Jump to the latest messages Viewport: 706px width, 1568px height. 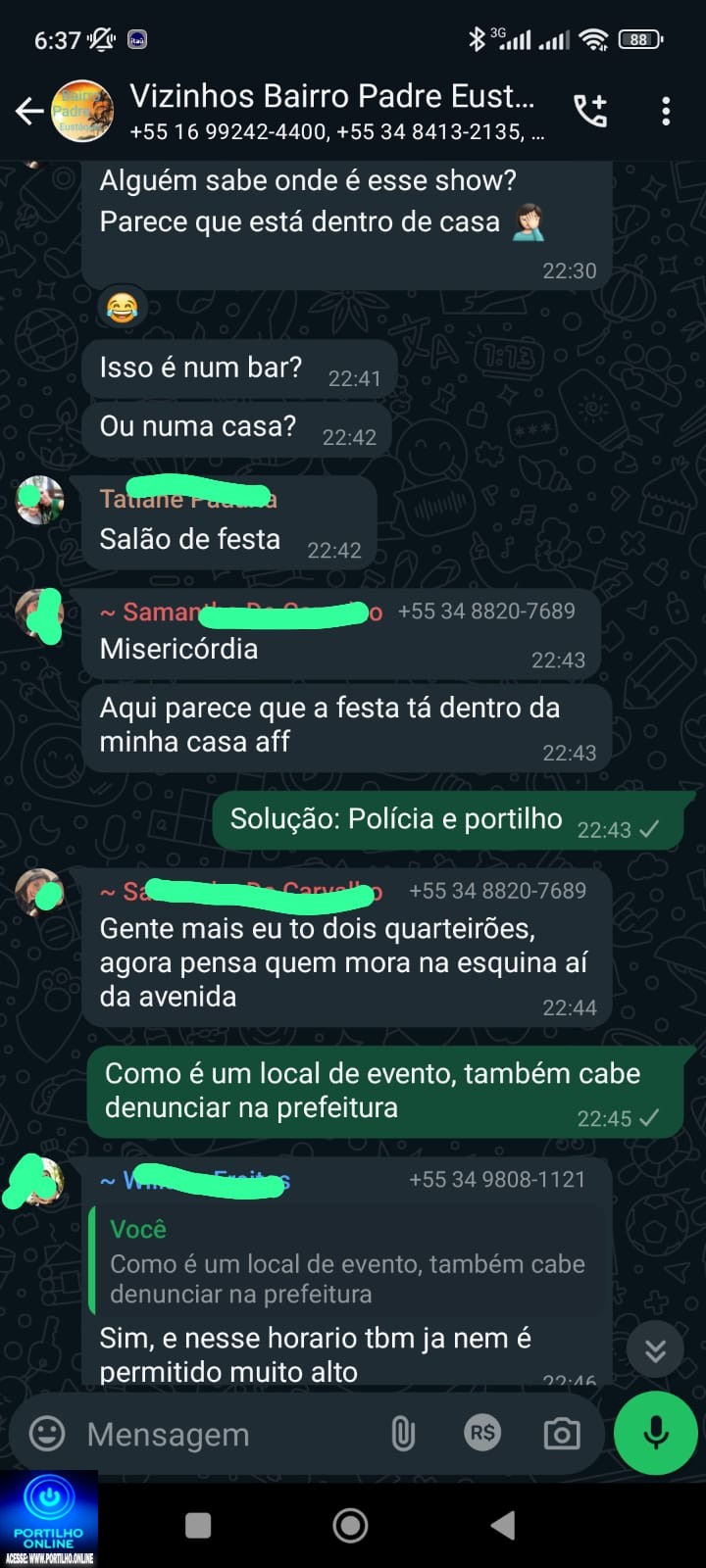coord(655,1351)
